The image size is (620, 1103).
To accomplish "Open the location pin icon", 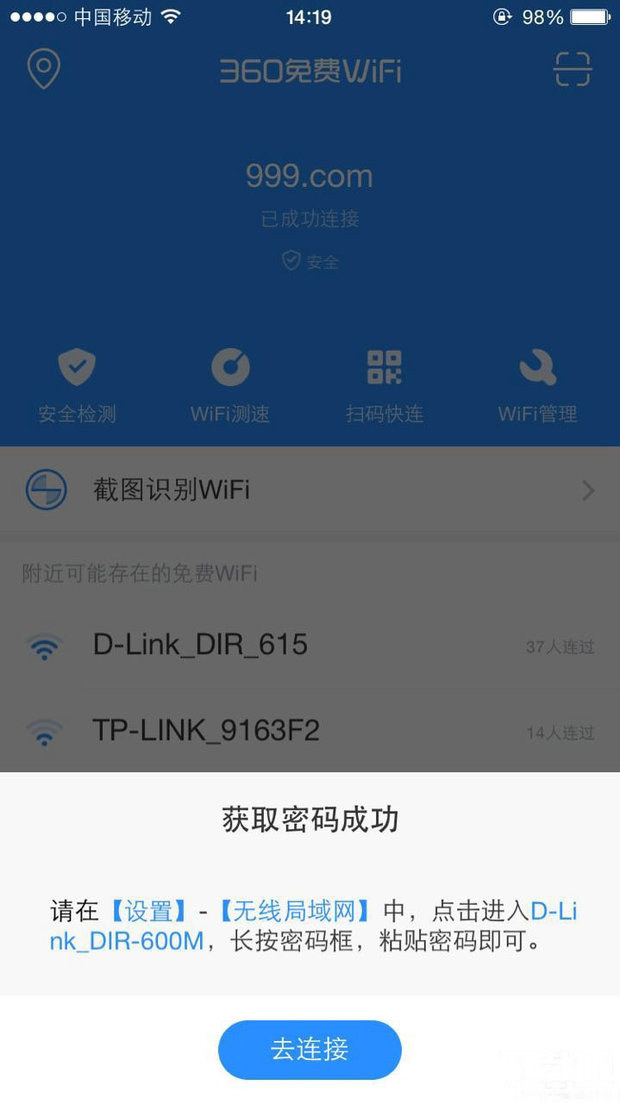I will click(x=43, y=69).
